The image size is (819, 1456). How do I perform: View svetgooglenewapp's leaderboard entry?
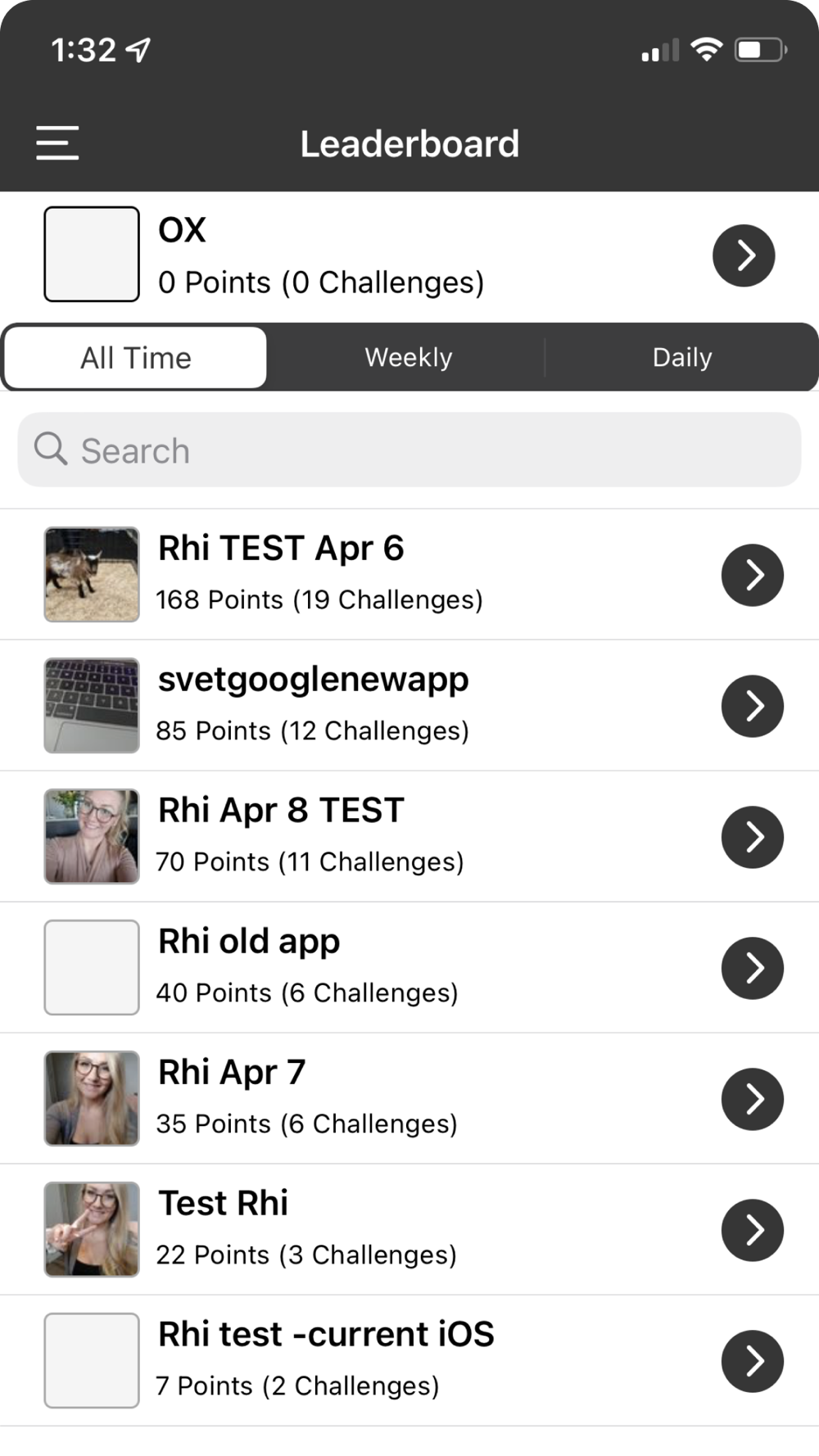coord(409,705)
